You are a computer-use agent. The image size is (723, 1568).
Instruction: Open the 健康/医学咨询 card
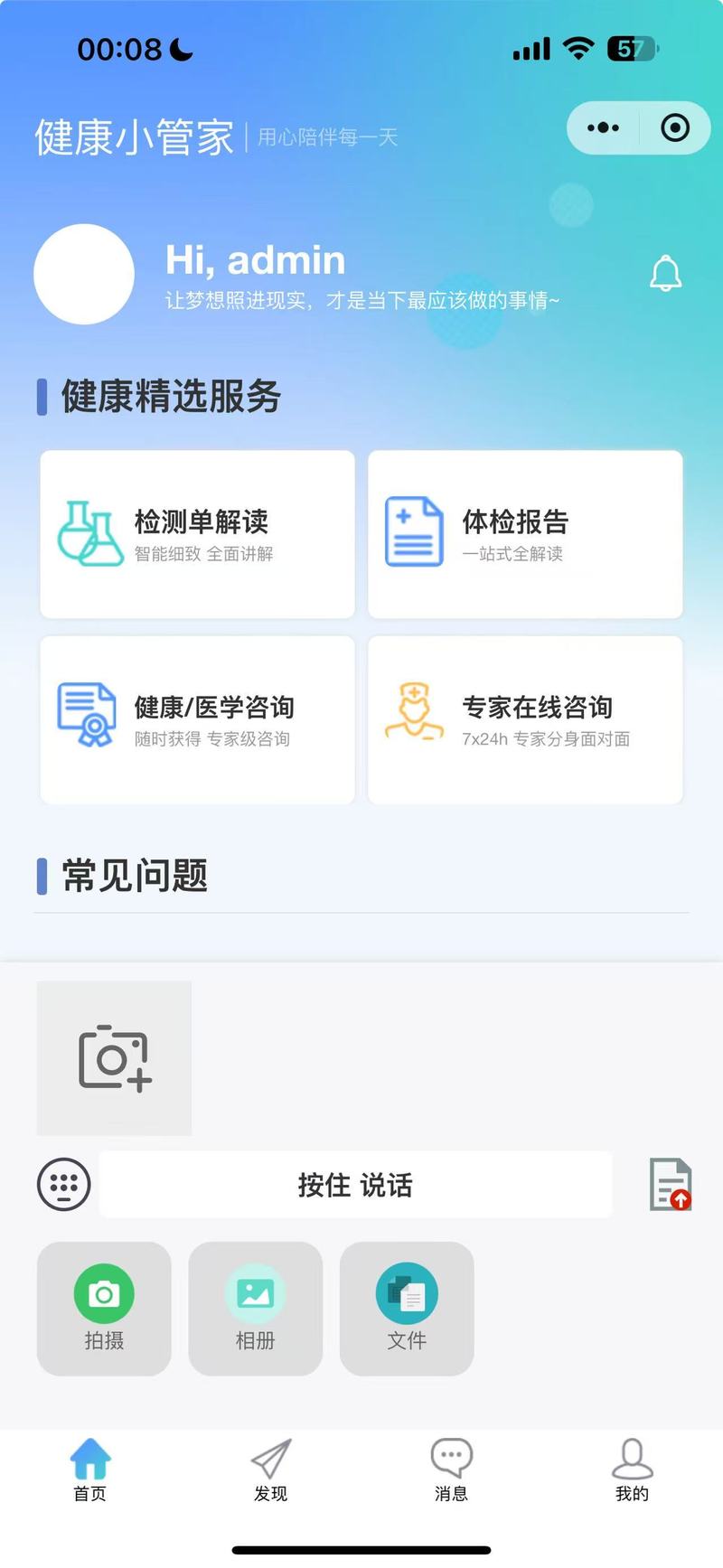[x=197, y=719]
